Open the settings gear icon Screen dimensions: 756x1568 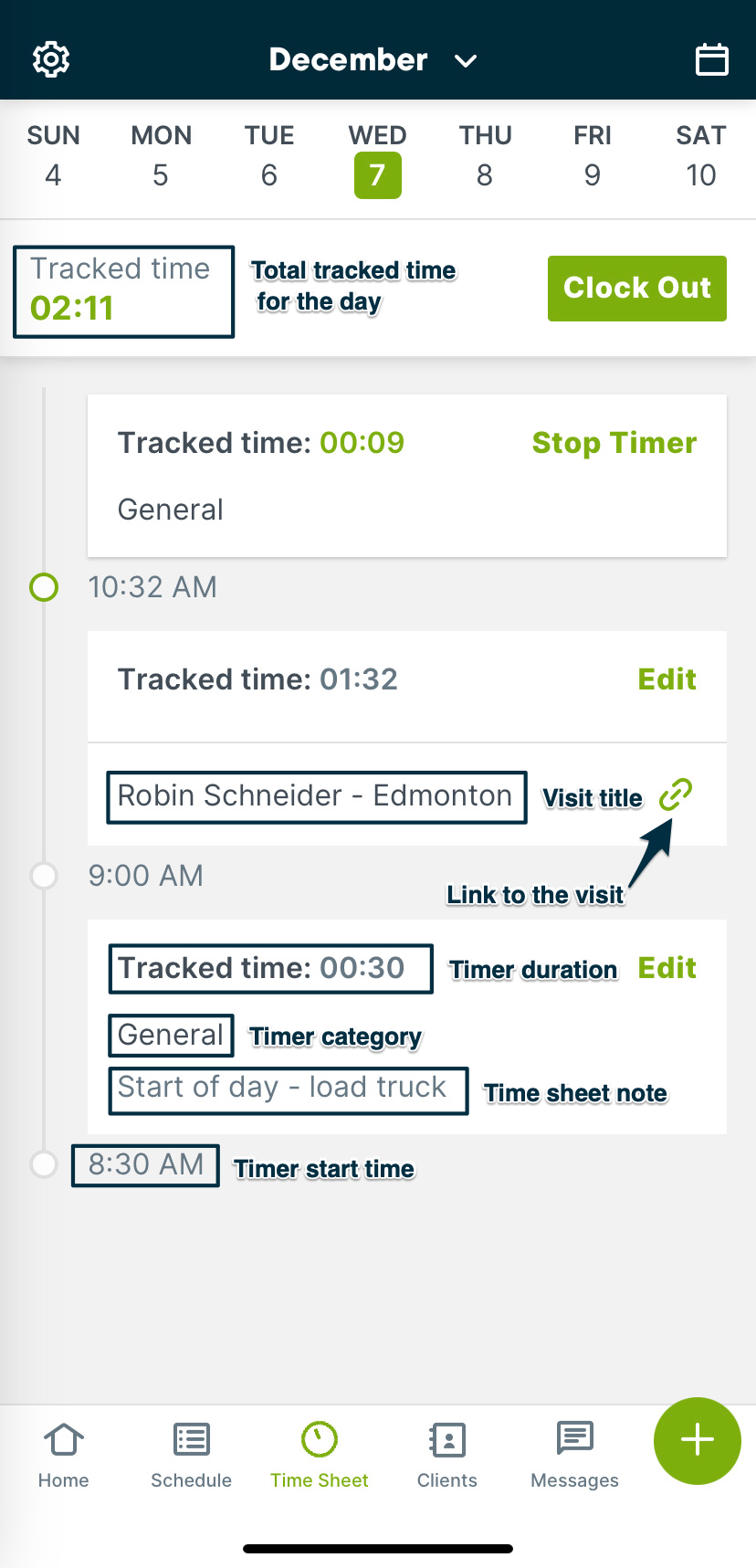[x=50, y=58]
